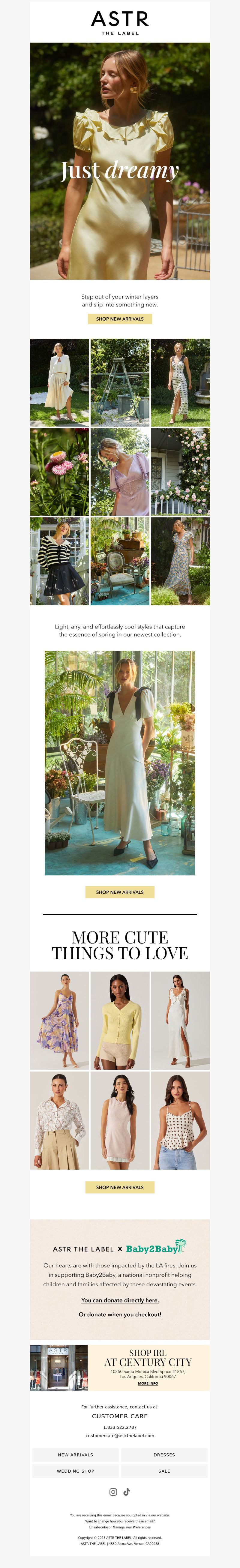Open 'Or donate when you checkout' link
This screenshot has height=1568, width=240.
tap(120, 1315)
